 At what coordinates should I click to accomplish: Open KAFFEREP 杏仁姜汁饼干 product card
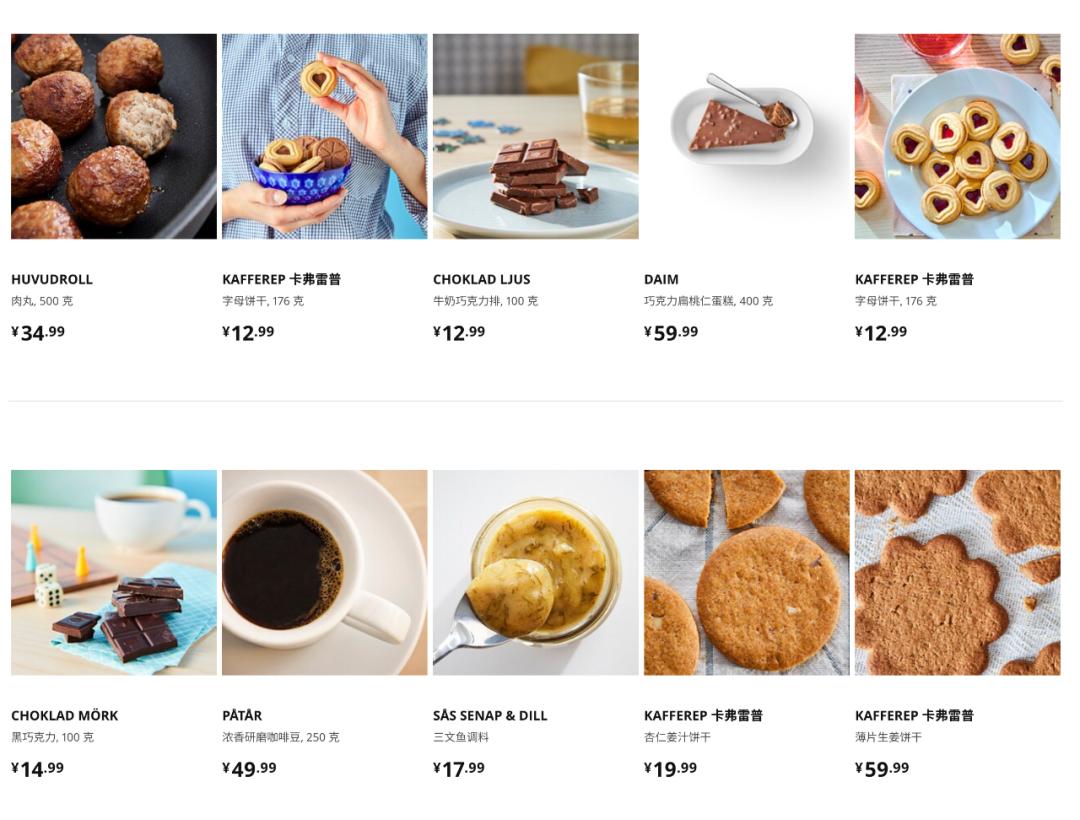pos(746,573)
